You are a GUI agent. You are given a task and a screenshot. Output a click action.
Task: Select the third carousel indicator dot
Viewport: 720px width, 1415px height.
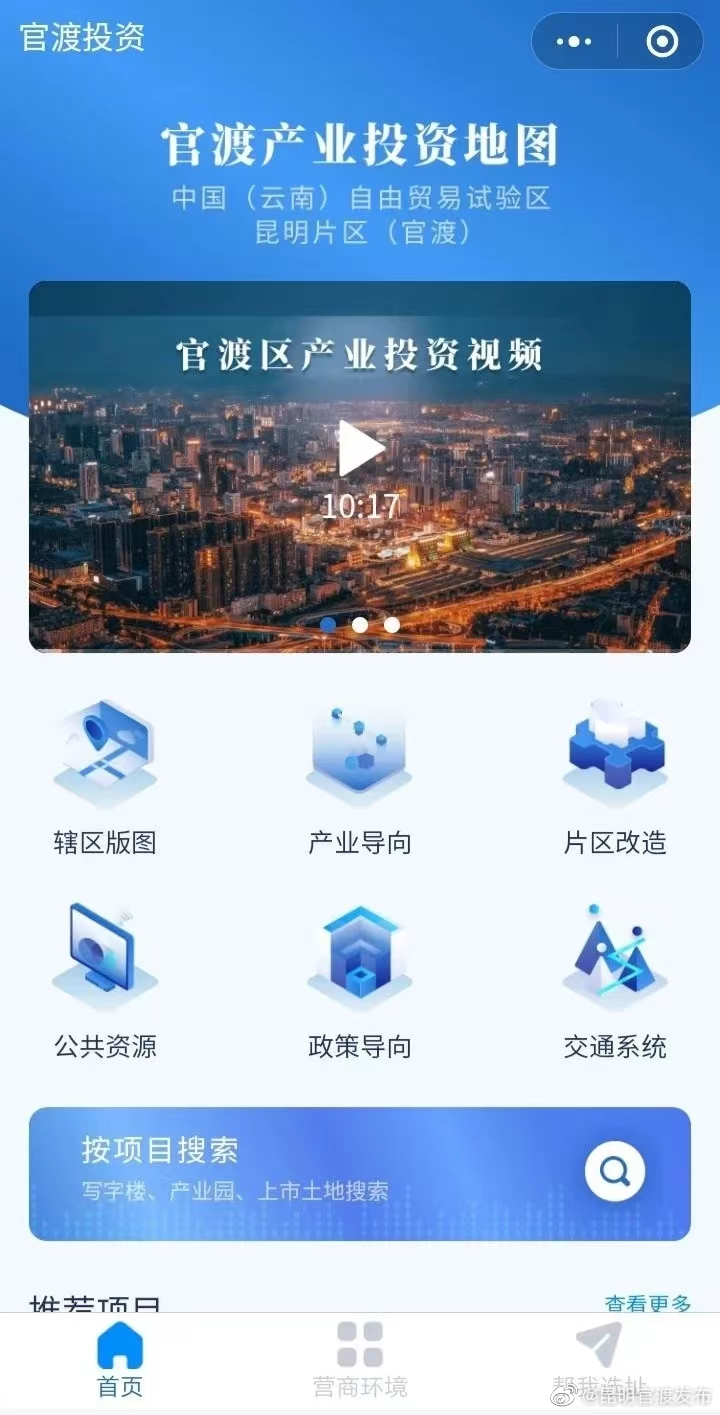pos(390,624)
